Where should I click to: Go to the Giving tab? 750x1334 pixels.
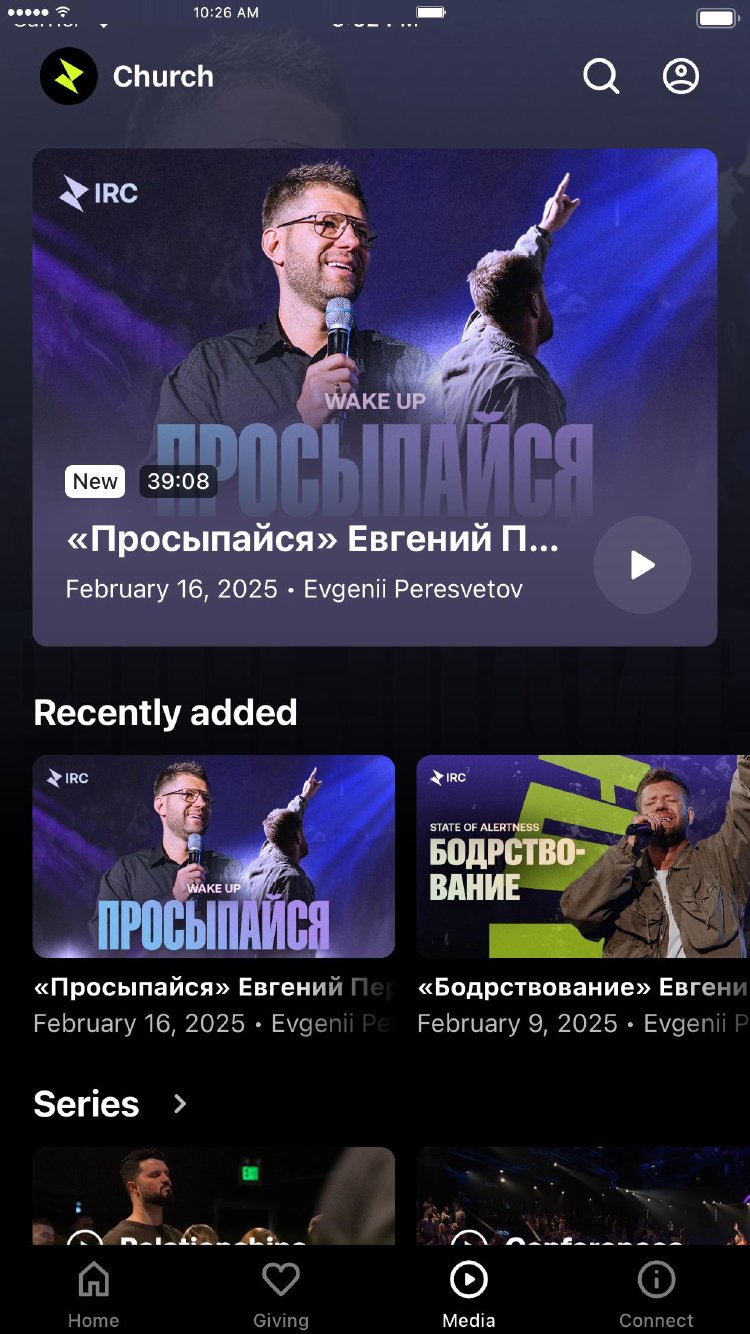tap(281, 1294)
